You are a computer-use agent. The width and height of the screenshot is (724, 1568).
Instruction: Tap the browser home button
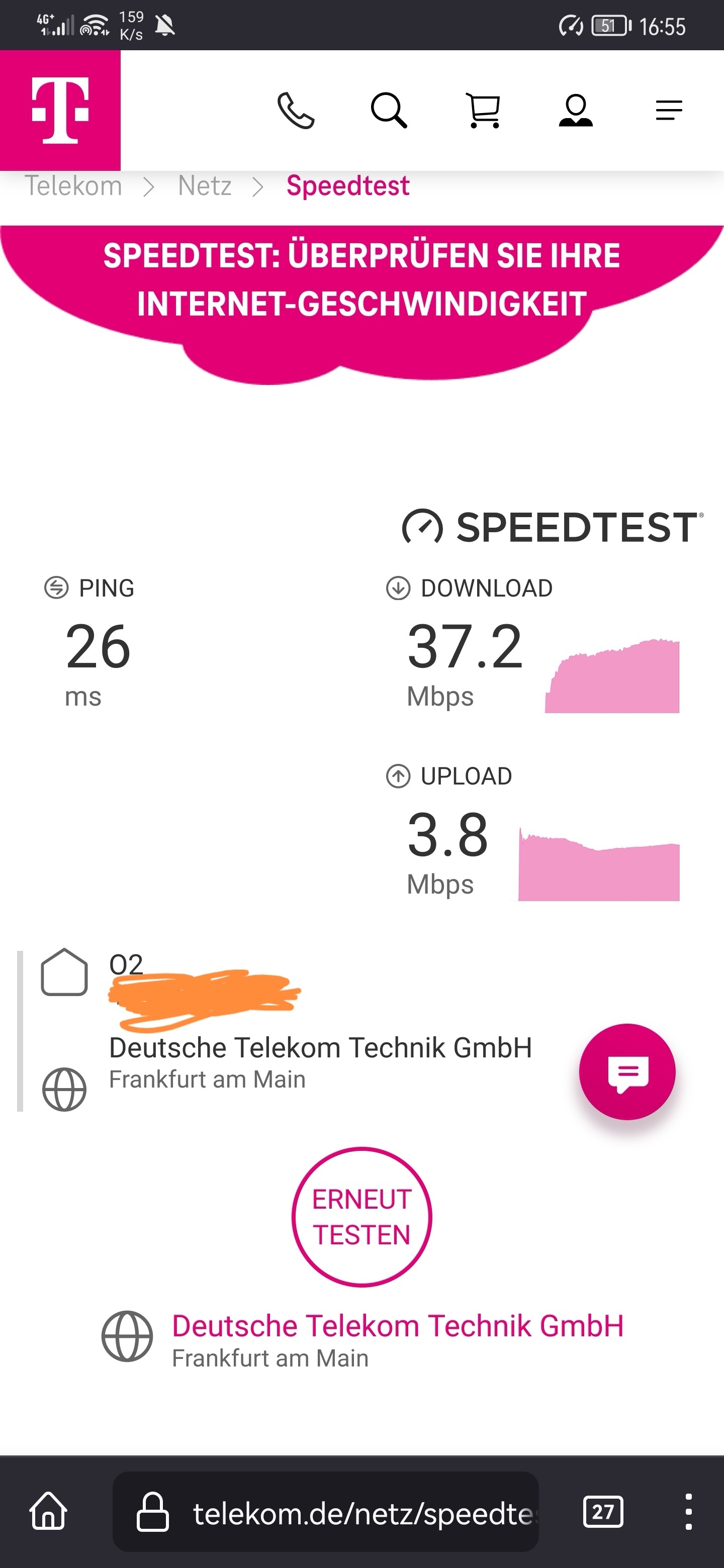(49, 1511)
